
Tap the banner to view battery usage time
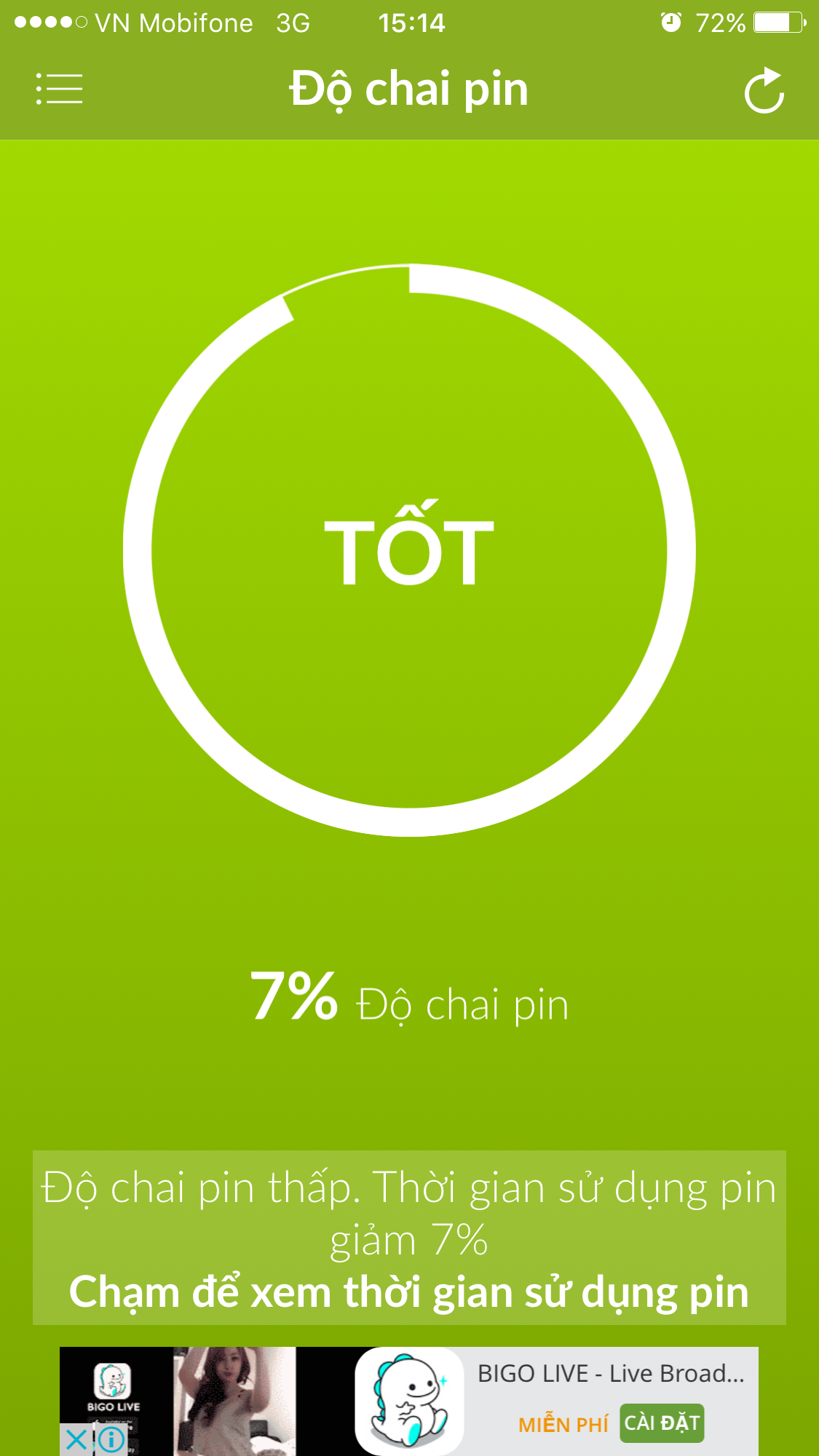coord(409,1238)
